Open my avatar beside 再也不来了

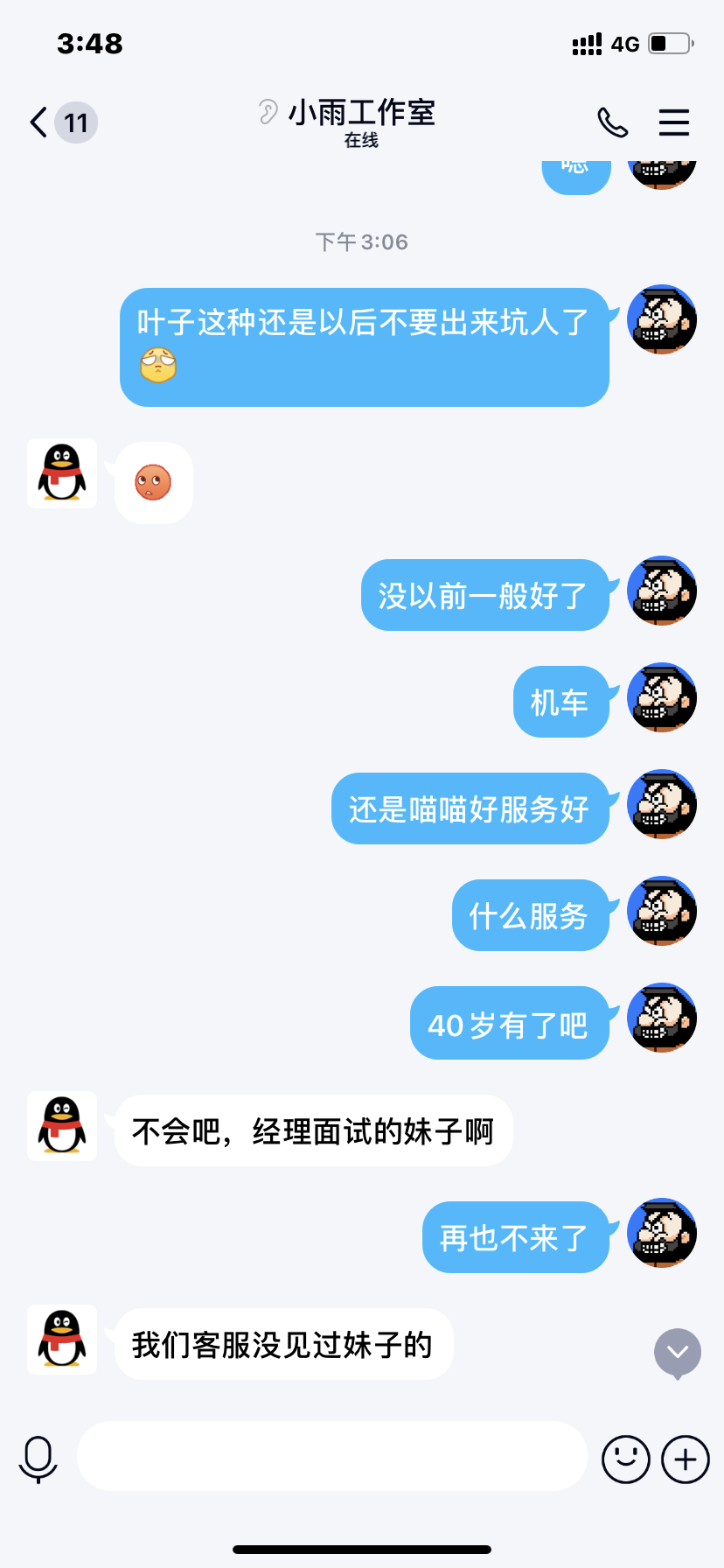click(662, 1233)
